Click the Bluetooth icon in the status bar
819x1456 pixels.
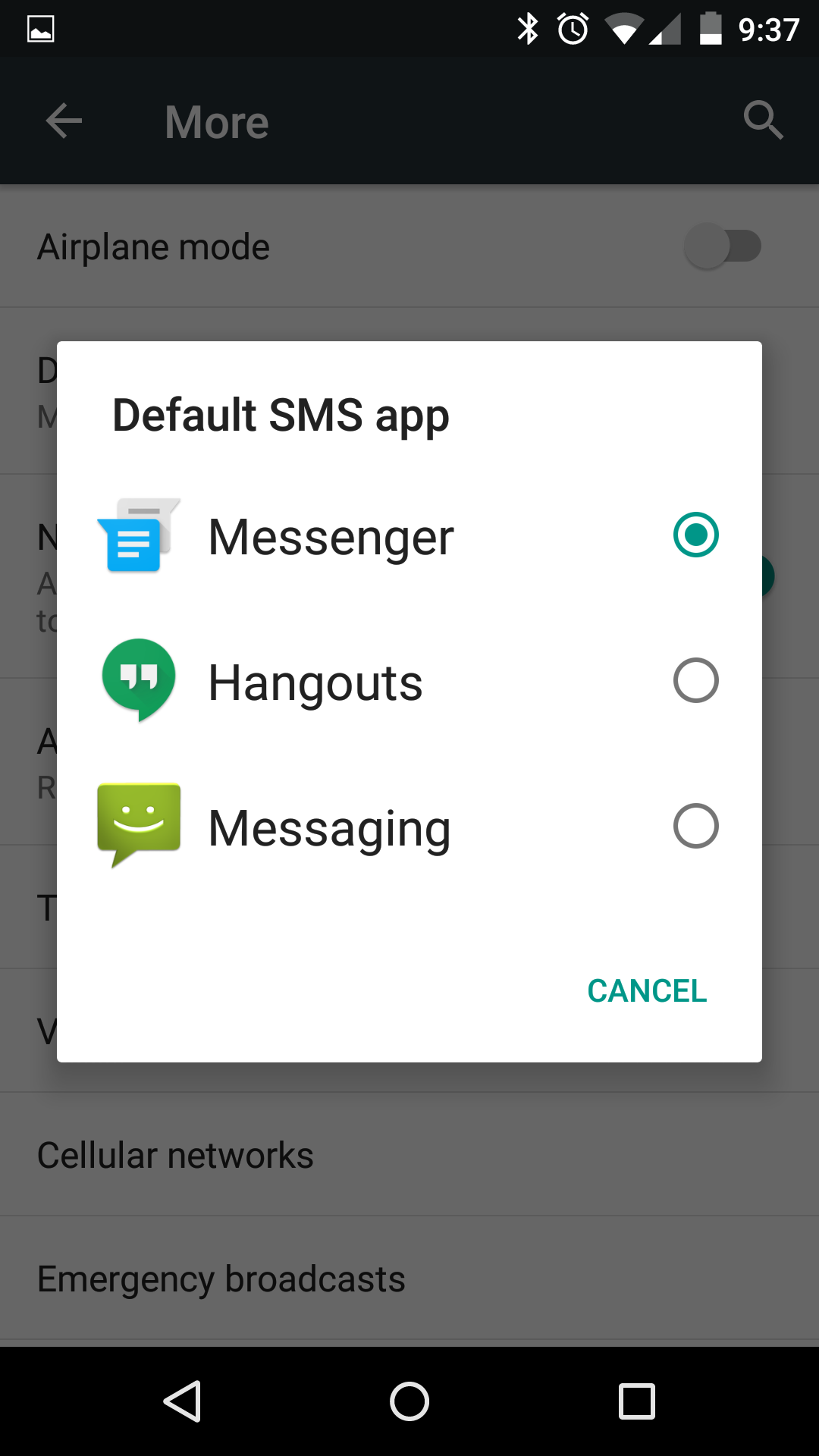[x=525, y=27]
